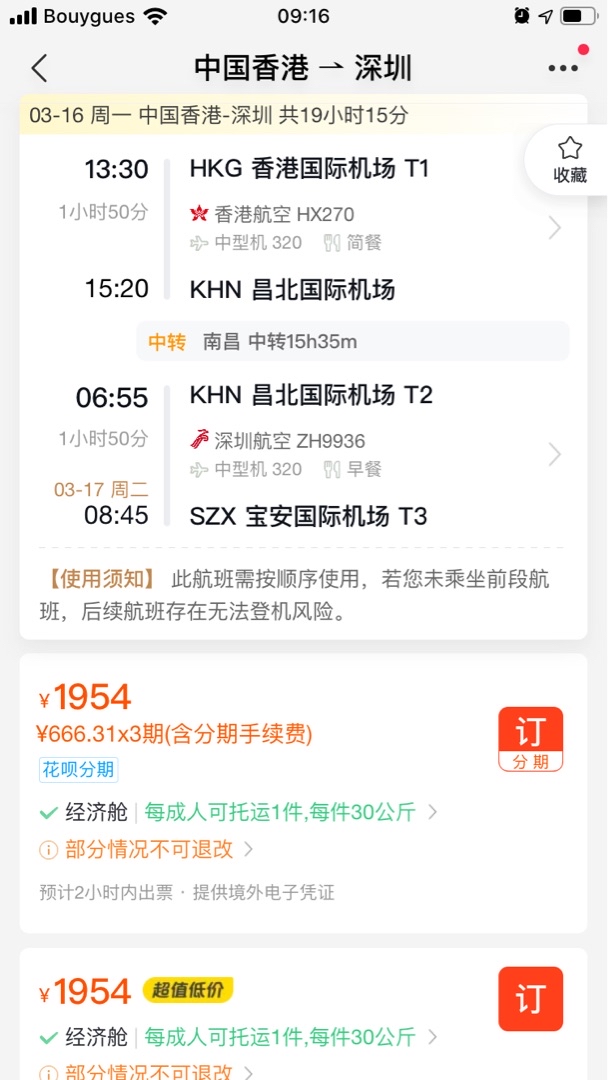
Task: Open details of flight HX270
Action: point(555,228)
